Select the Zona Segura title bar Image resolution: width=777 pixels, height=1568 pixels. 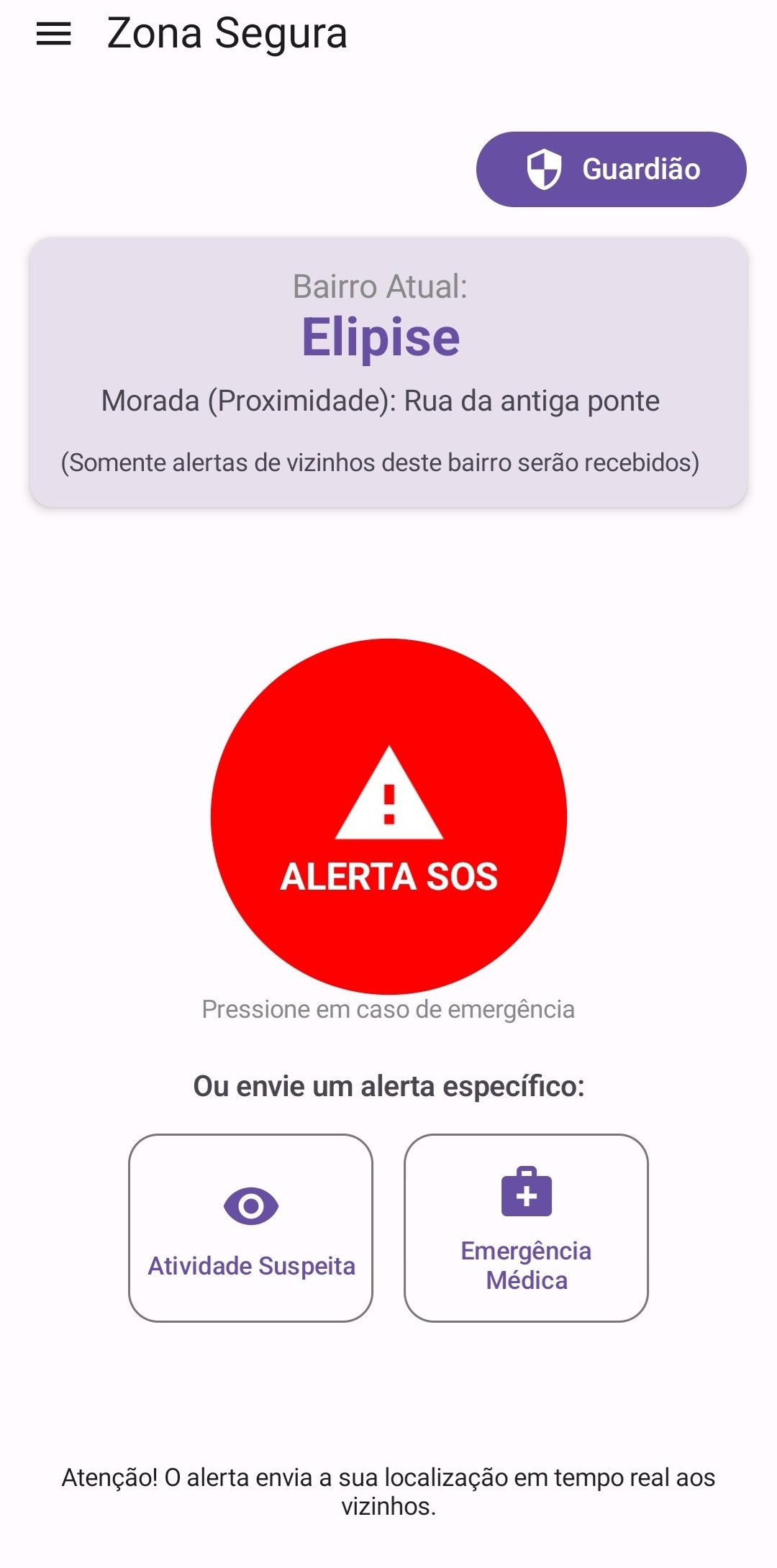coord(227,34)
